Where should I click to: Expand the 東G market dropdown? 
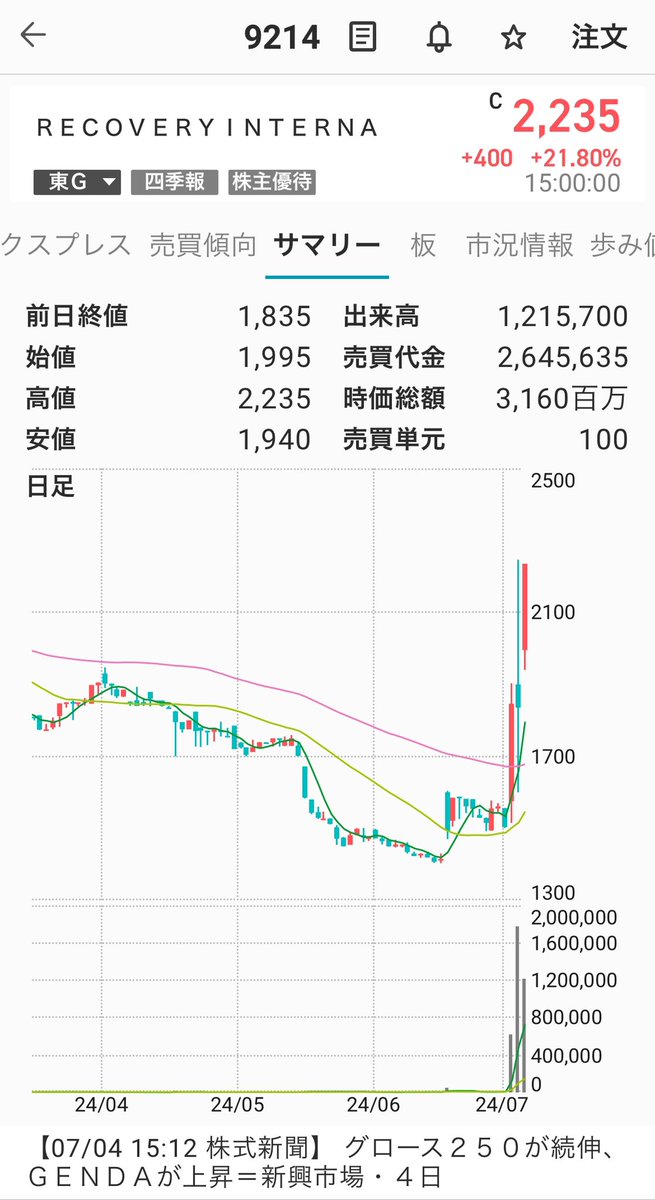pos(78,182)
